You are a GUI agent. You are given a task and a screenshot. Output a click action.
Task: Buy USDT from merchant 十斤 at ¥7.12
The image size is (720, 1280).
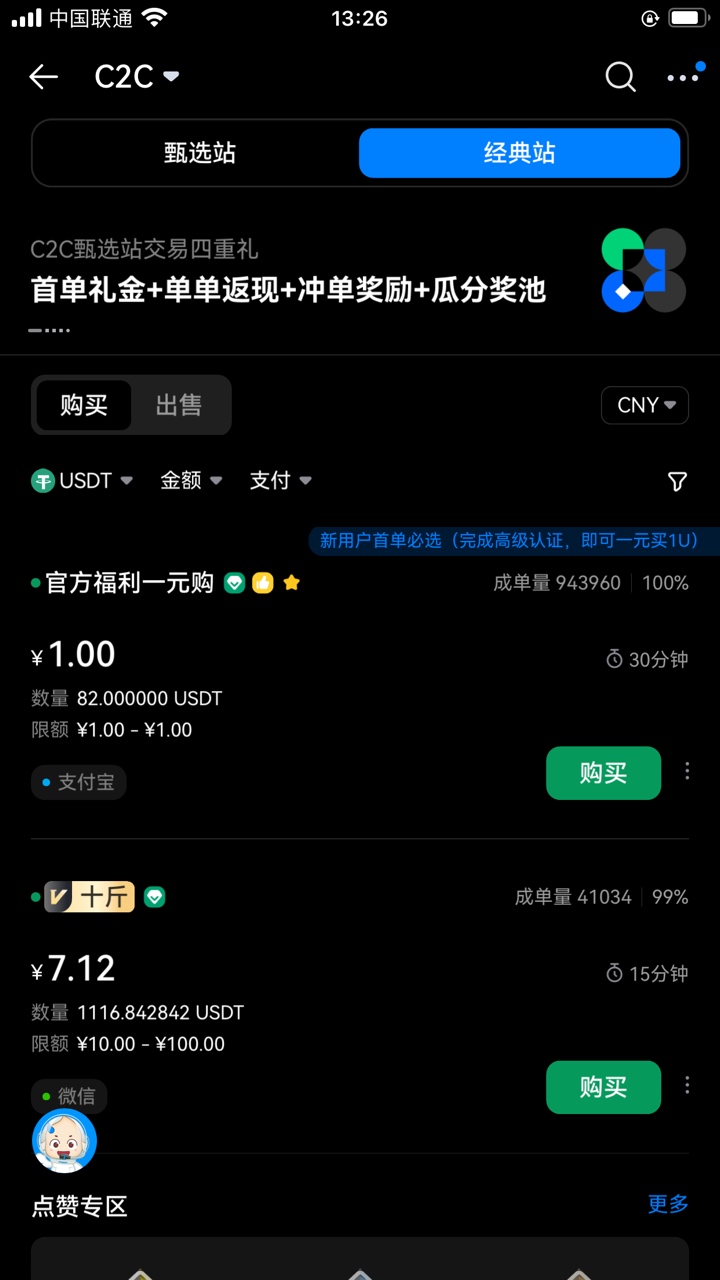click(x=603, y=1087)
